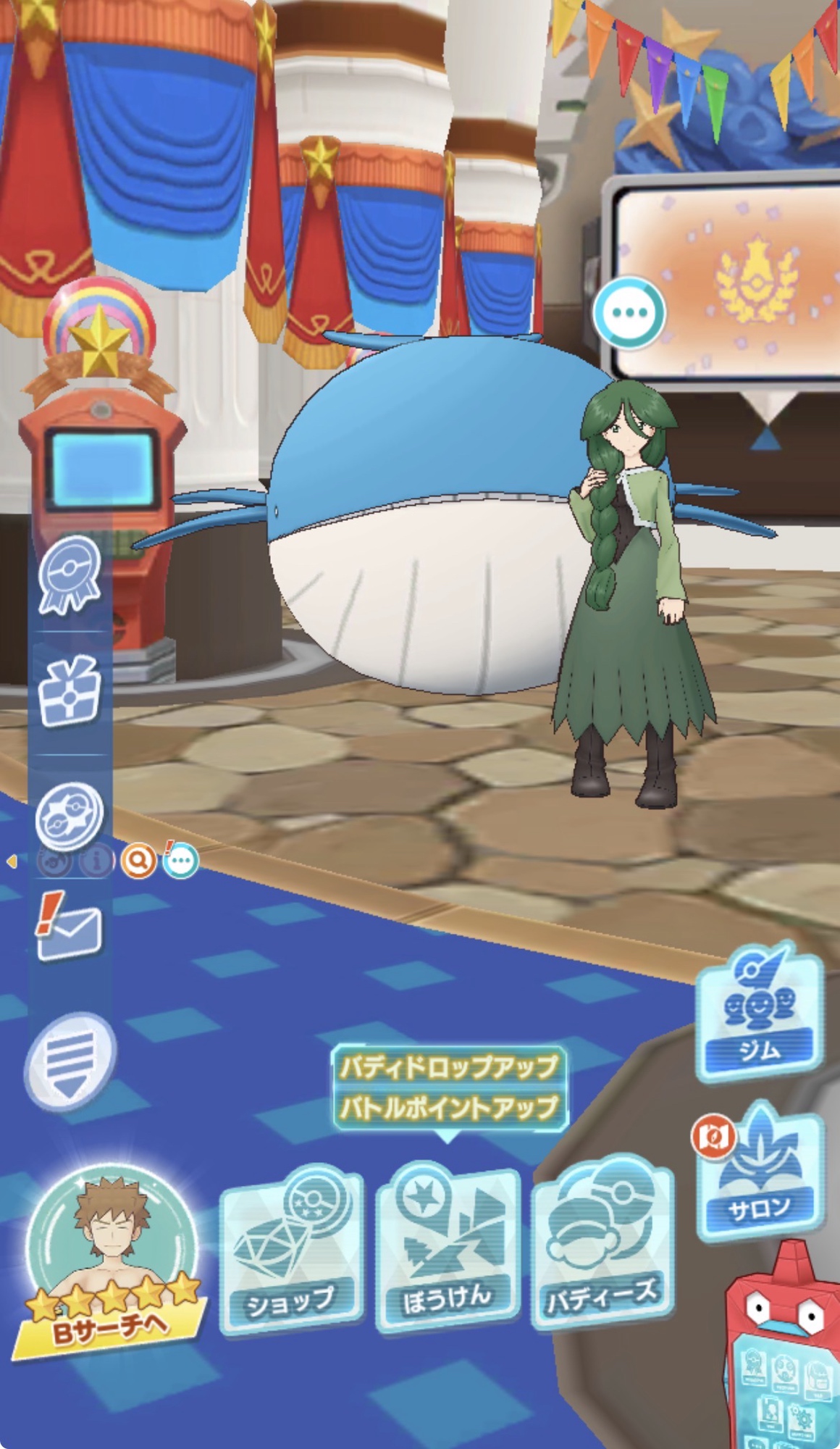Viewport: 840px width, 1449px height.
Task: Open the missions medal icon
Action: tap(70, 576)
